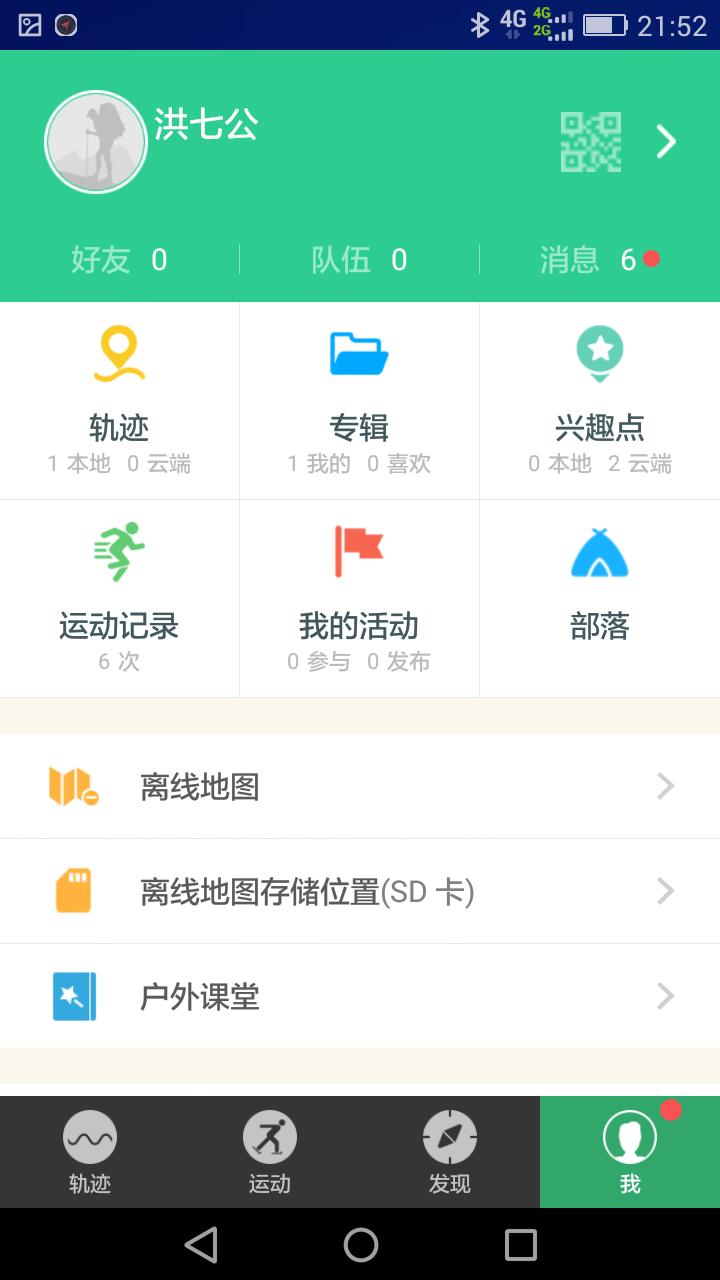The image size is (720, 1280).
Task: Switch to the 运动 bottom tab
Action: (270, 1150)
